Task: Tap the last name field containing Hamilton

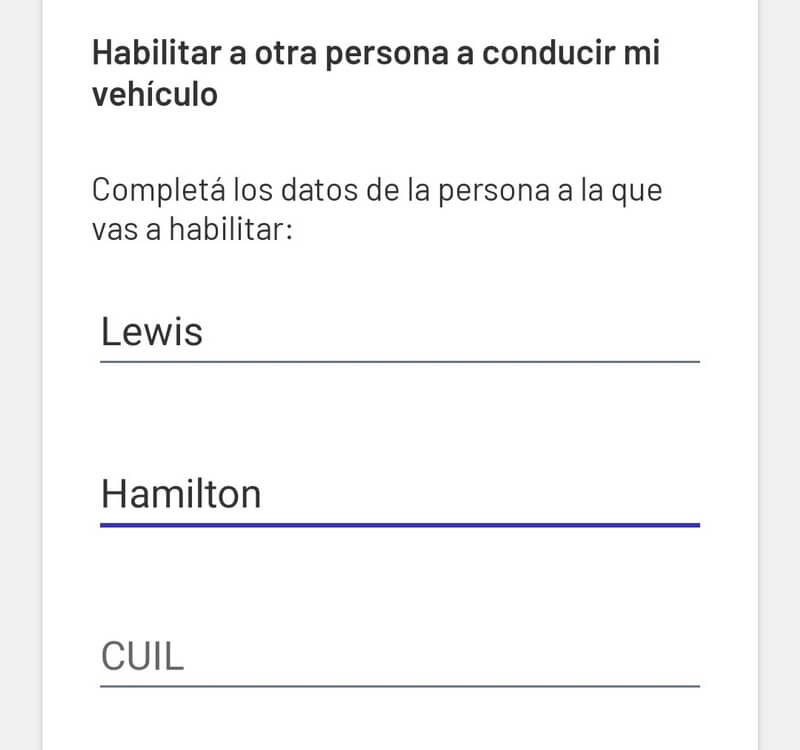Action: (x=399, y=494)
